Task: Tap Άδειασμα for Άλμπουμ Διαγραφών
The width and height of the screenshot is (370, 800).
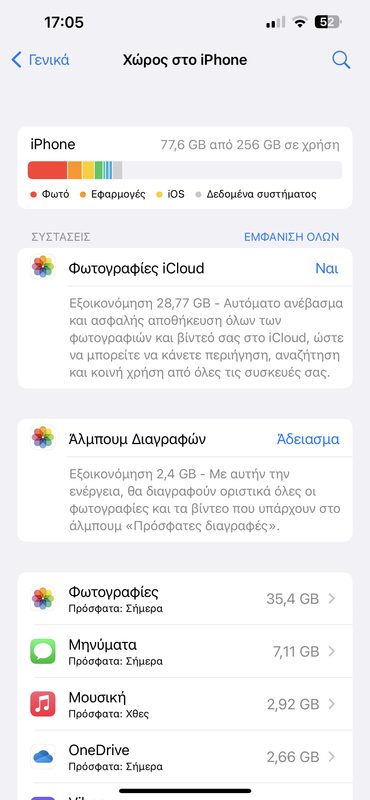Action: 308,439
